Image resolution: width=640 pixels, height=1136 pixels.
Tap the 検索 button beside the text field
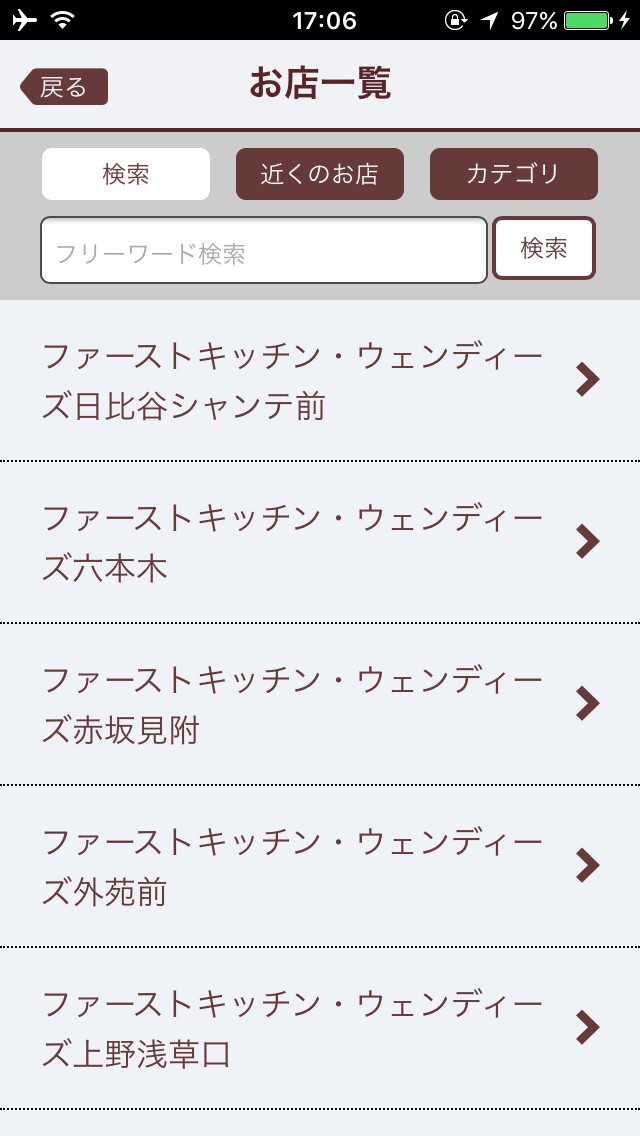click(x=544, y=248)
